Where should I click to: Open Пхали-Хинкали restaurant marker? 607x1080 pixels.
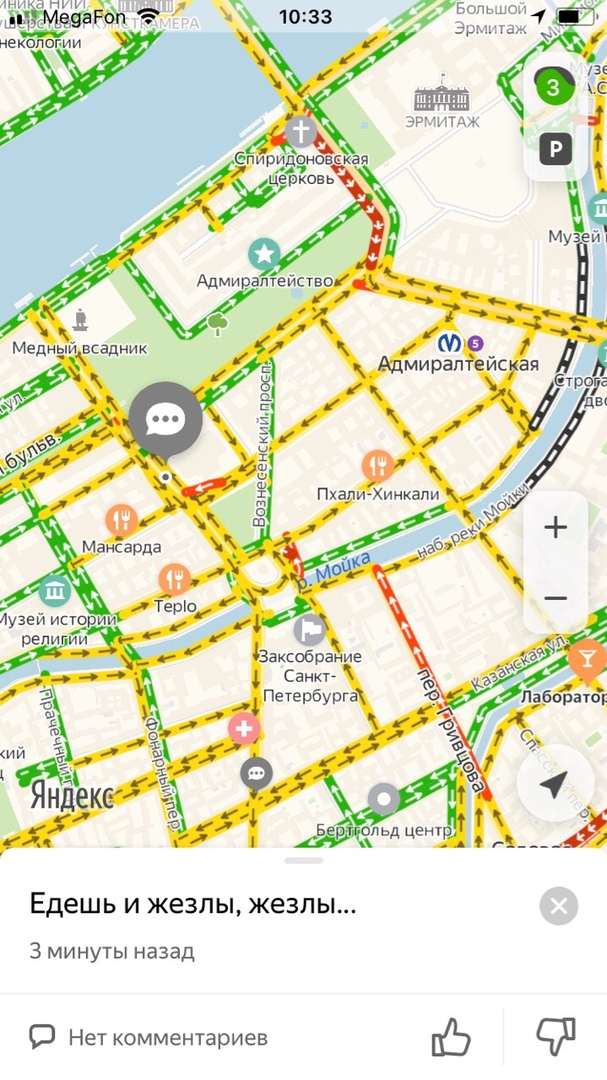[377, 464]
